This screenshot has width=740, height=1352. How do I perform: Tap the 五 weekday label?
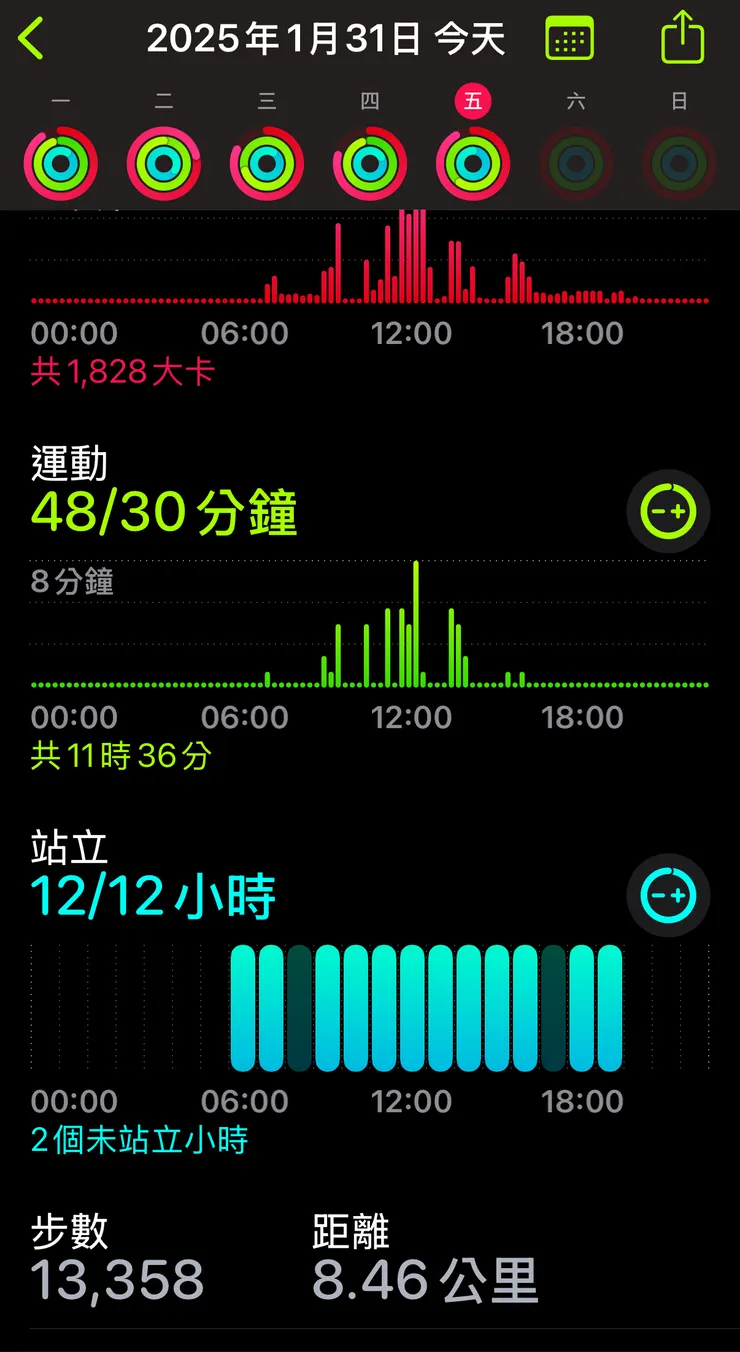tap(472, 101)
